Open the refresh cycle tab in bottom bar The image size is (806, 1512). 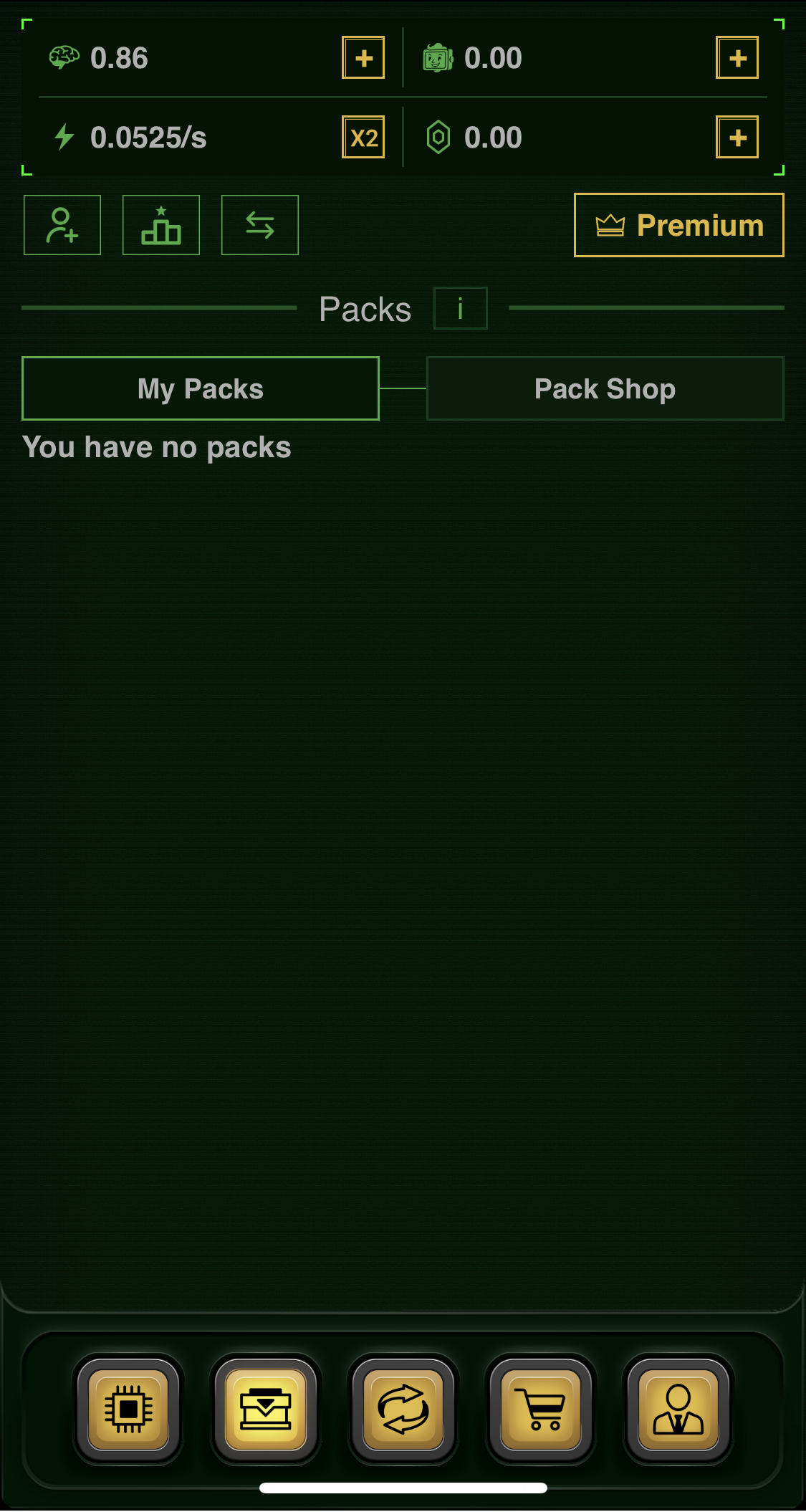pyautogui.click(x=403, y=1409)
